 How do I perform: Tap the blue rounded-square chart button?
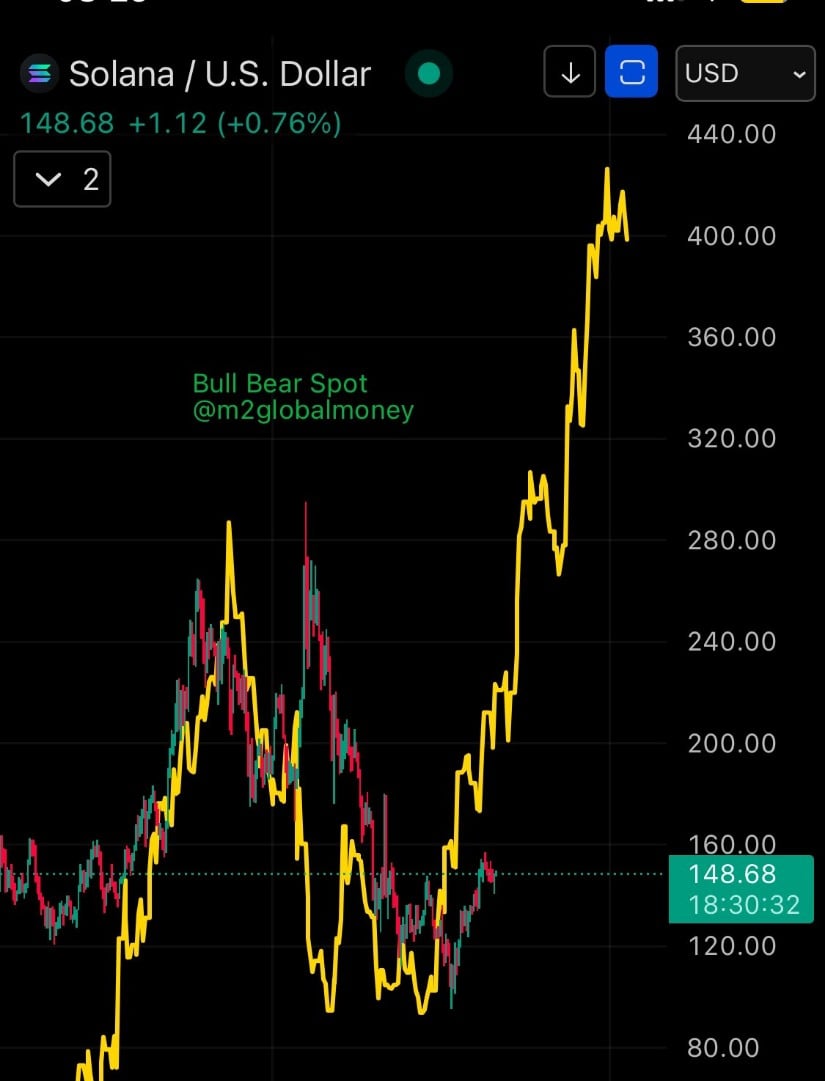click(x=631, y=73)
